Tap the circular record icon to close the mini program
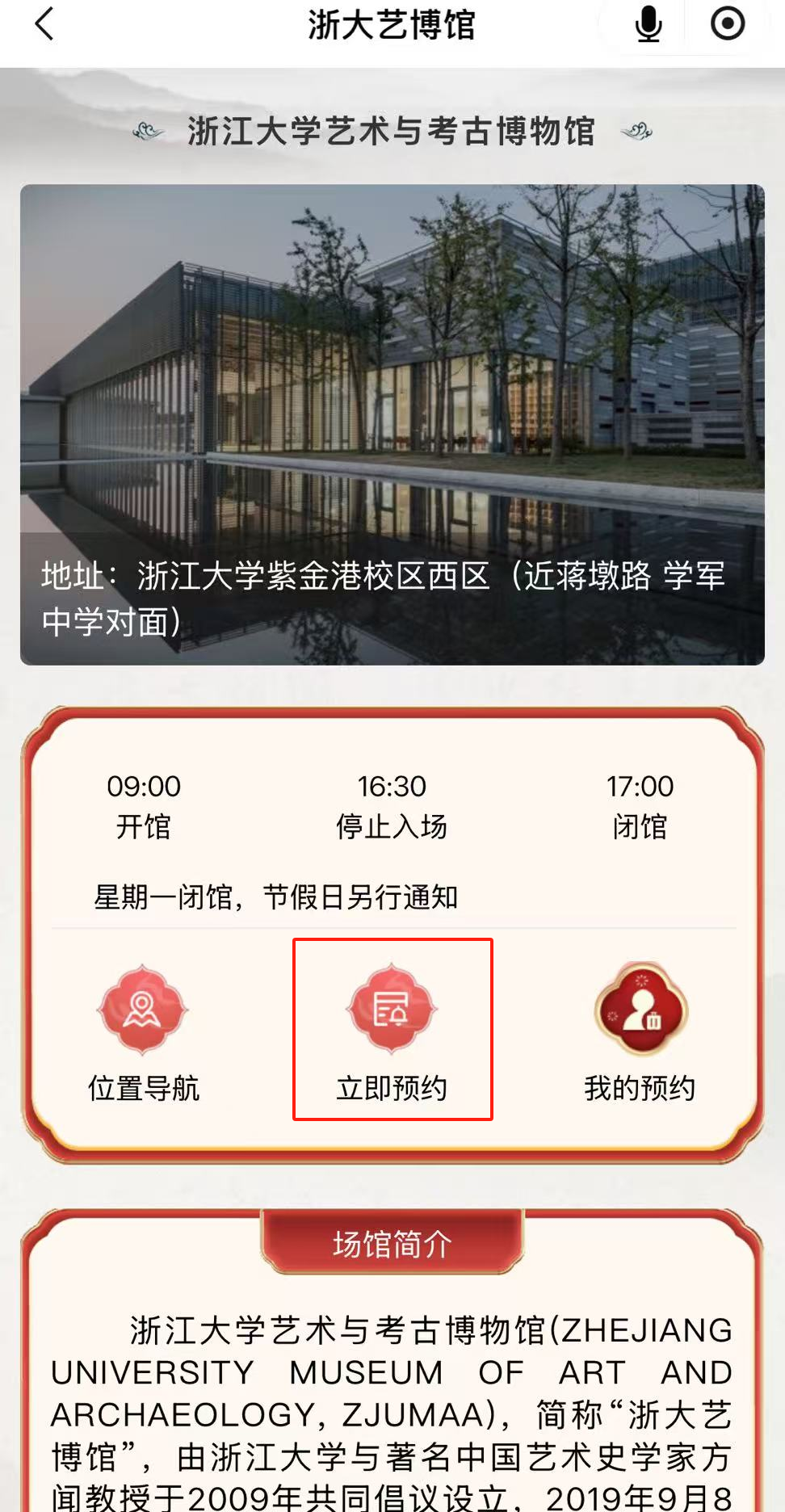Image resolution: width=785 pixels, height=1512 pixels. [727, 24]
